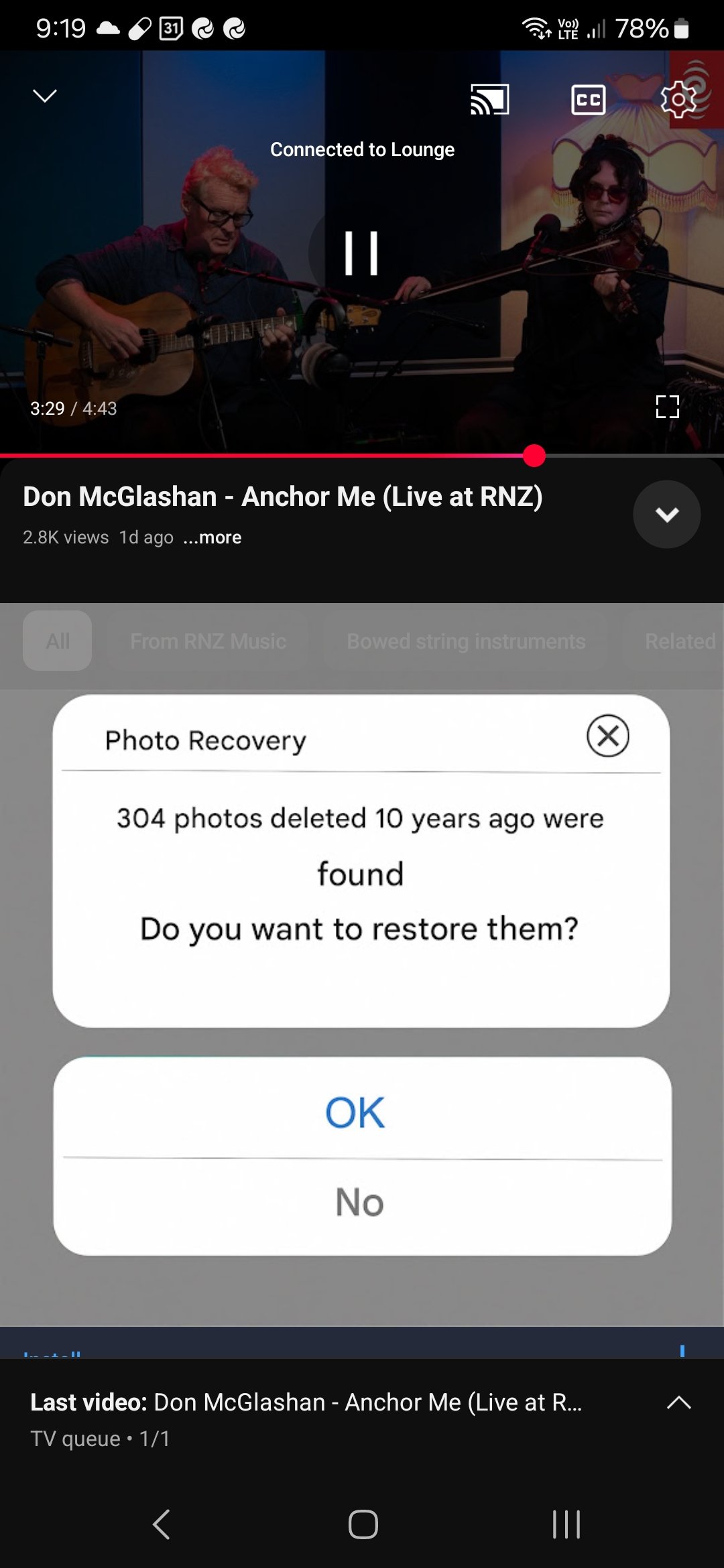Tap the red progress bar scrubber

pyautogui.click(x=534, y=456)
